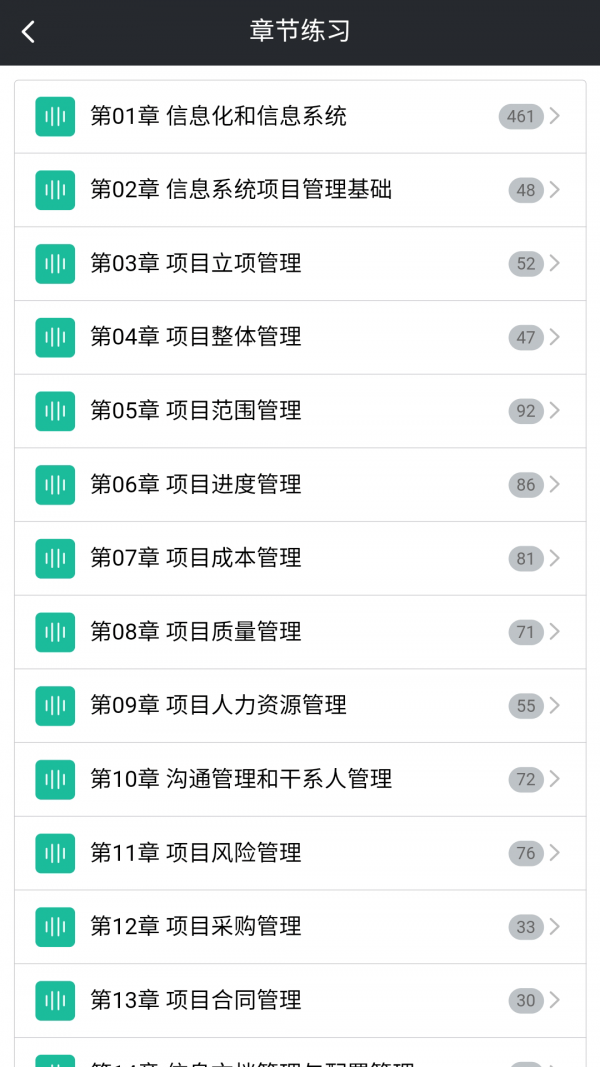Tap 第04章 项目整体管理 row
The height and width of the screenshot is (1067, 600).
tap(300, 338)
